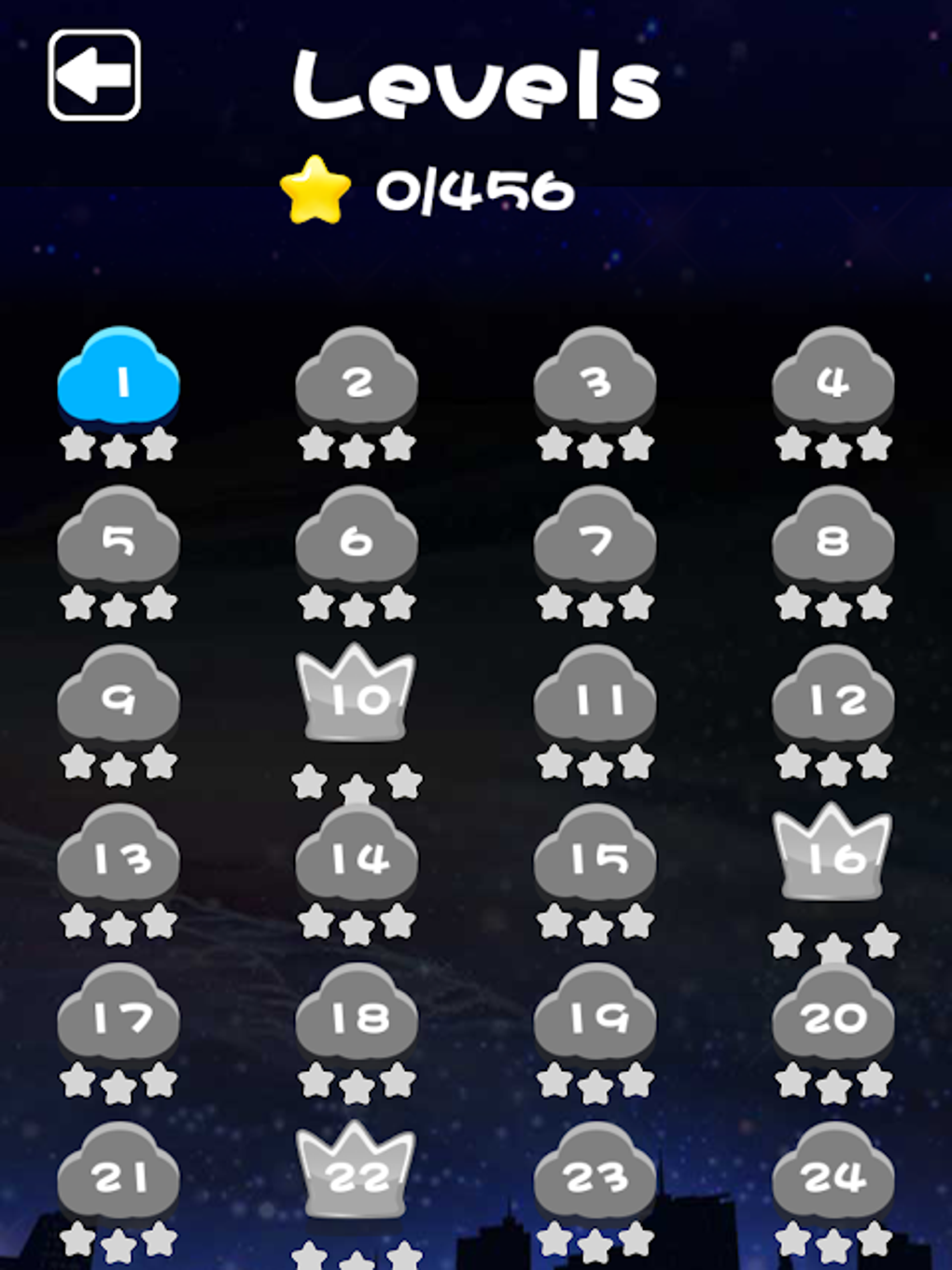Open level 18 cloud

(x=357, y=1014)
